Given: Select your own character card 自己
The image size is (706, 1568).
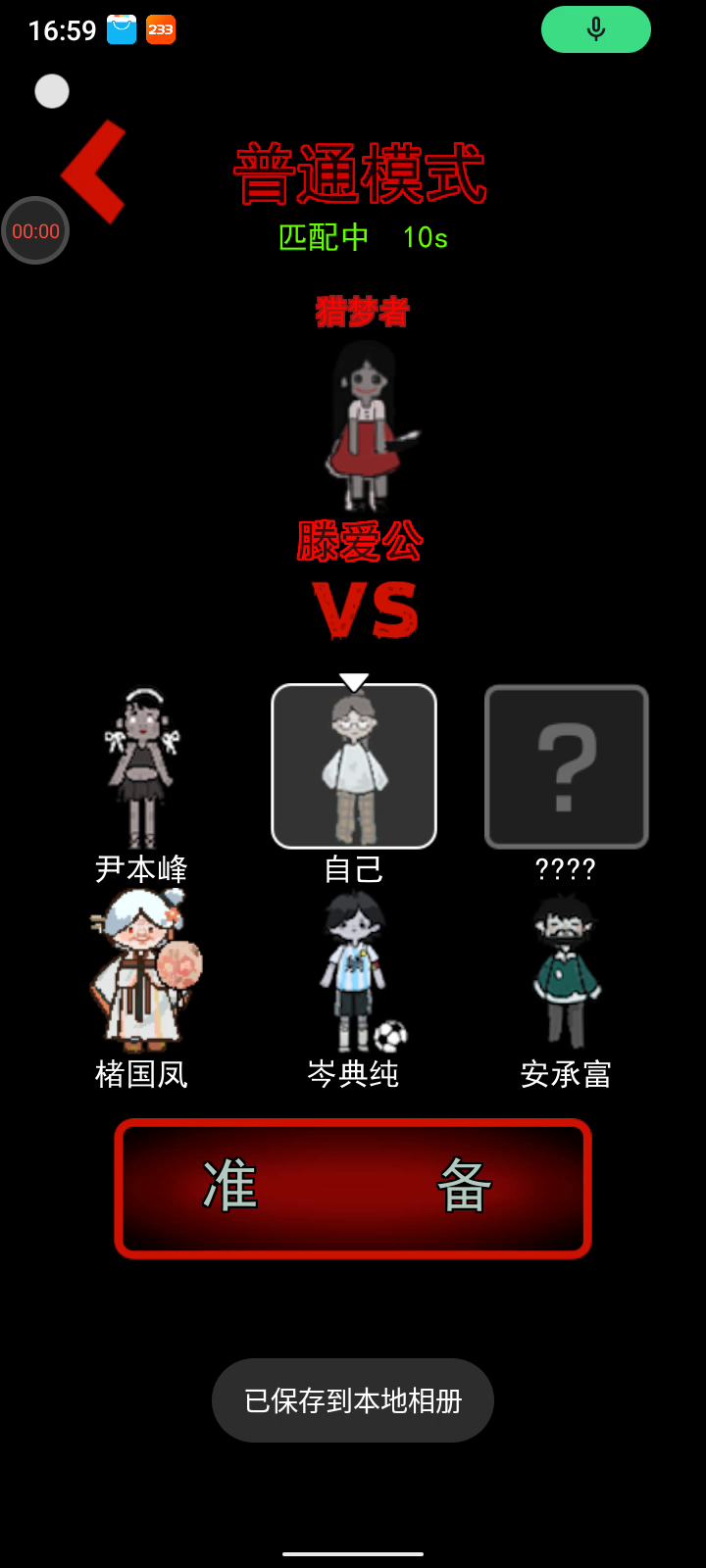Looking at the screenshot, I should point(354,765).
